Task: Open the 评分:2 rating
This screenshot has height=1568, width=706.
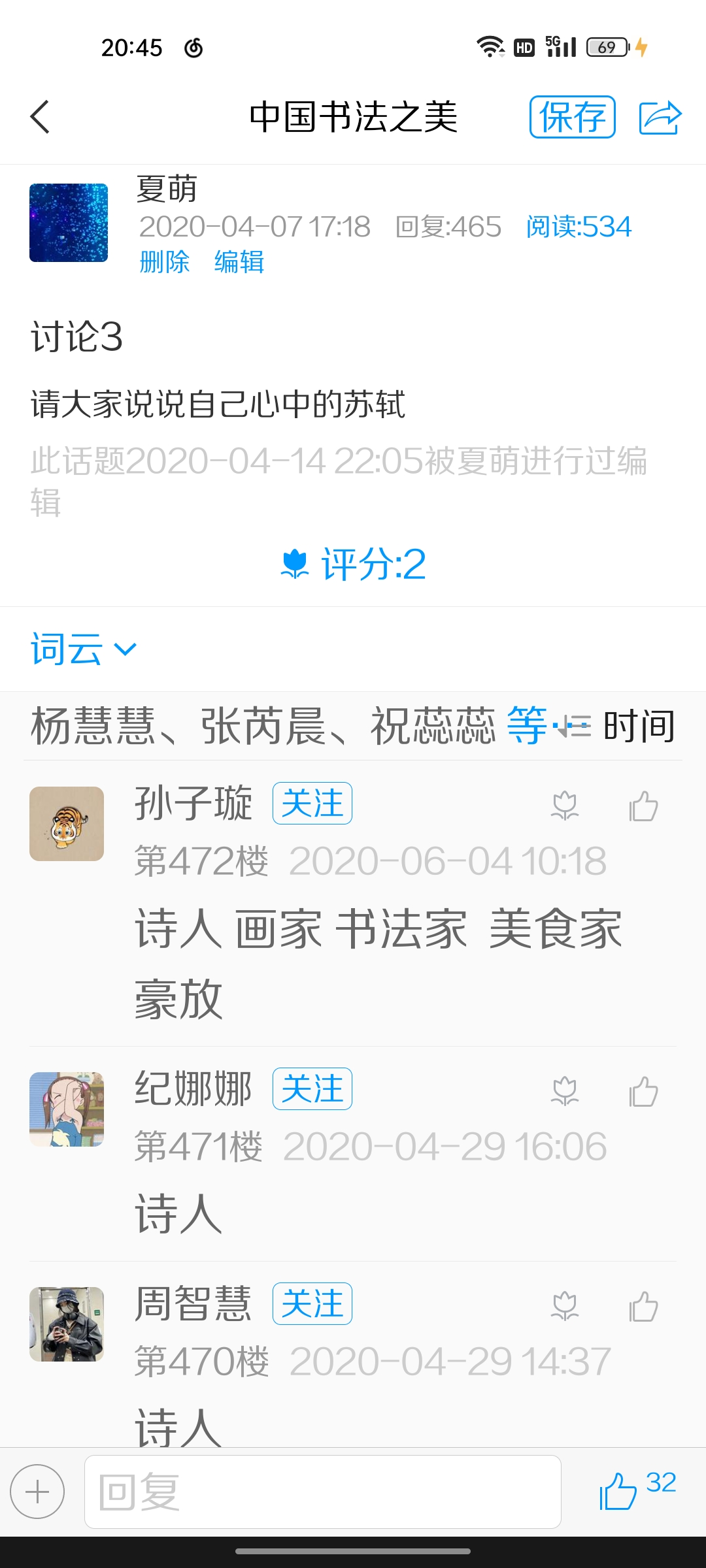Action: (x=354, y=564)
